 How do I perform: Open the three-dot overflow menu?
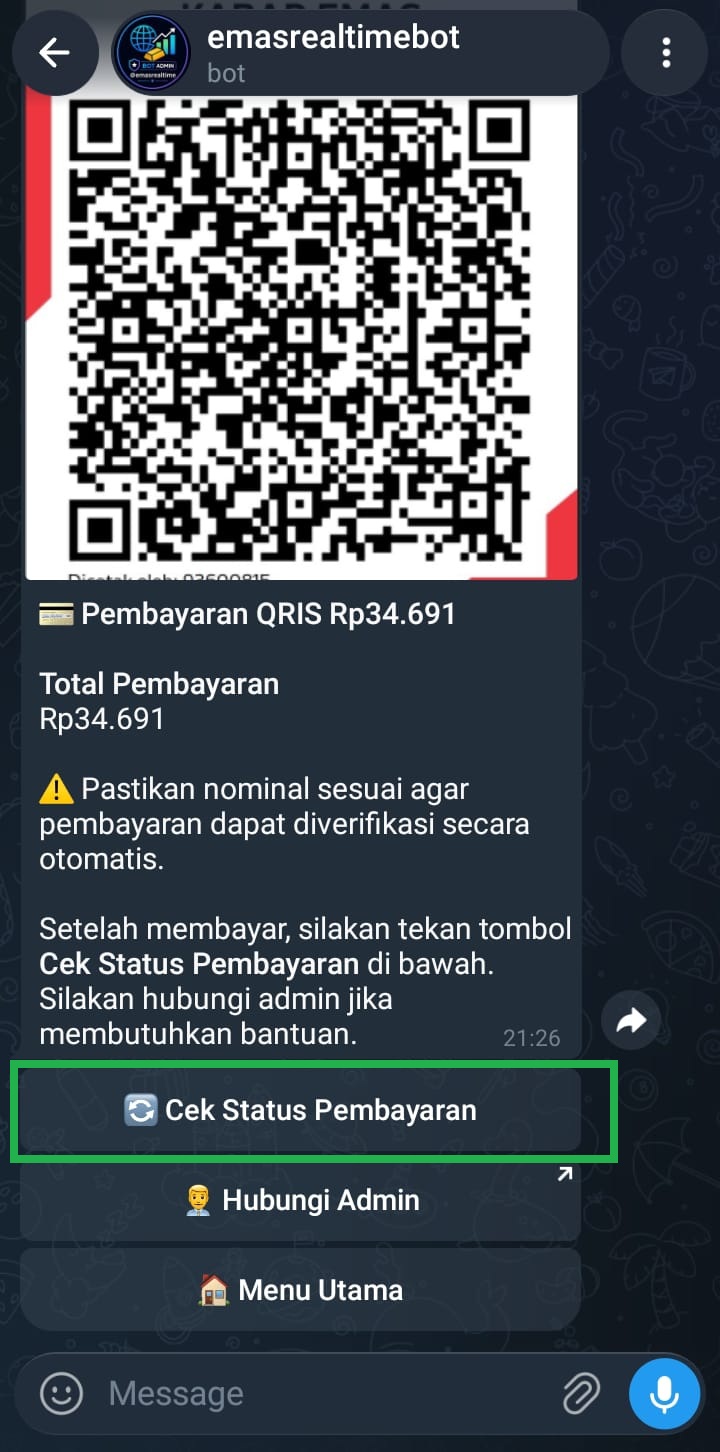pos(665,53)
